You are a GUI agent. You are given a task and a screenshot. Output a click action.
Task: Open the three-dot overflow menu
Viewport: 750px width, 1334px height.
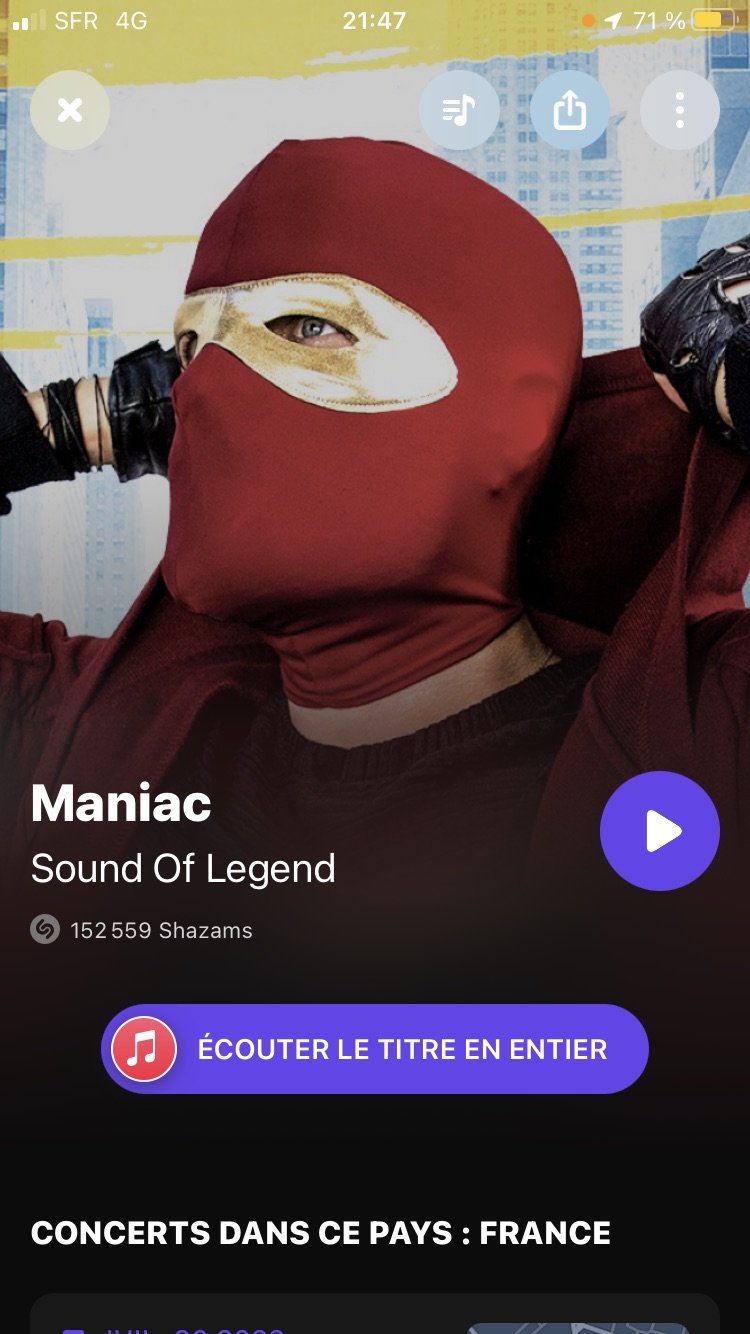679,110
